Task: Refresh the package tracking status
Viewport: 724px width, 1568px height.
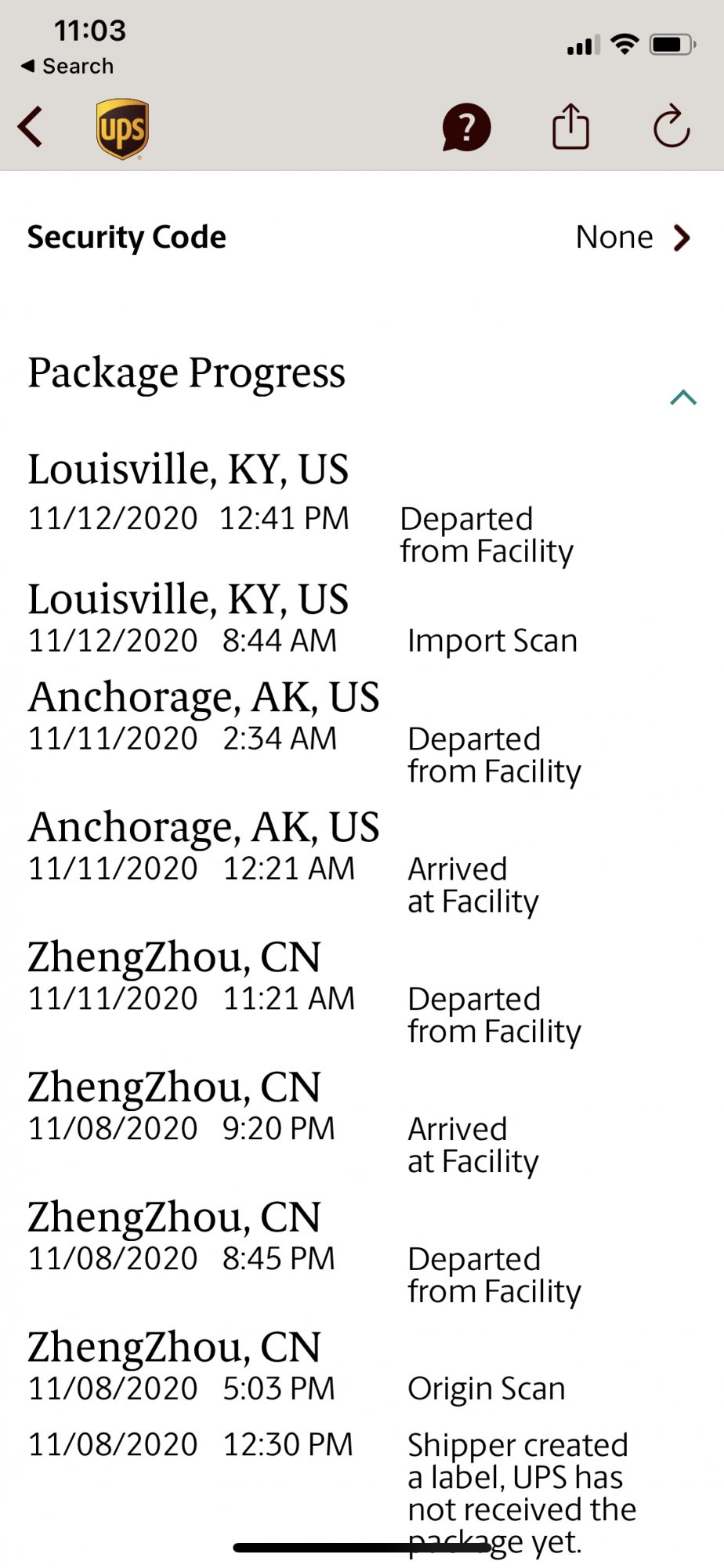Action: click(x=672, y=127)
